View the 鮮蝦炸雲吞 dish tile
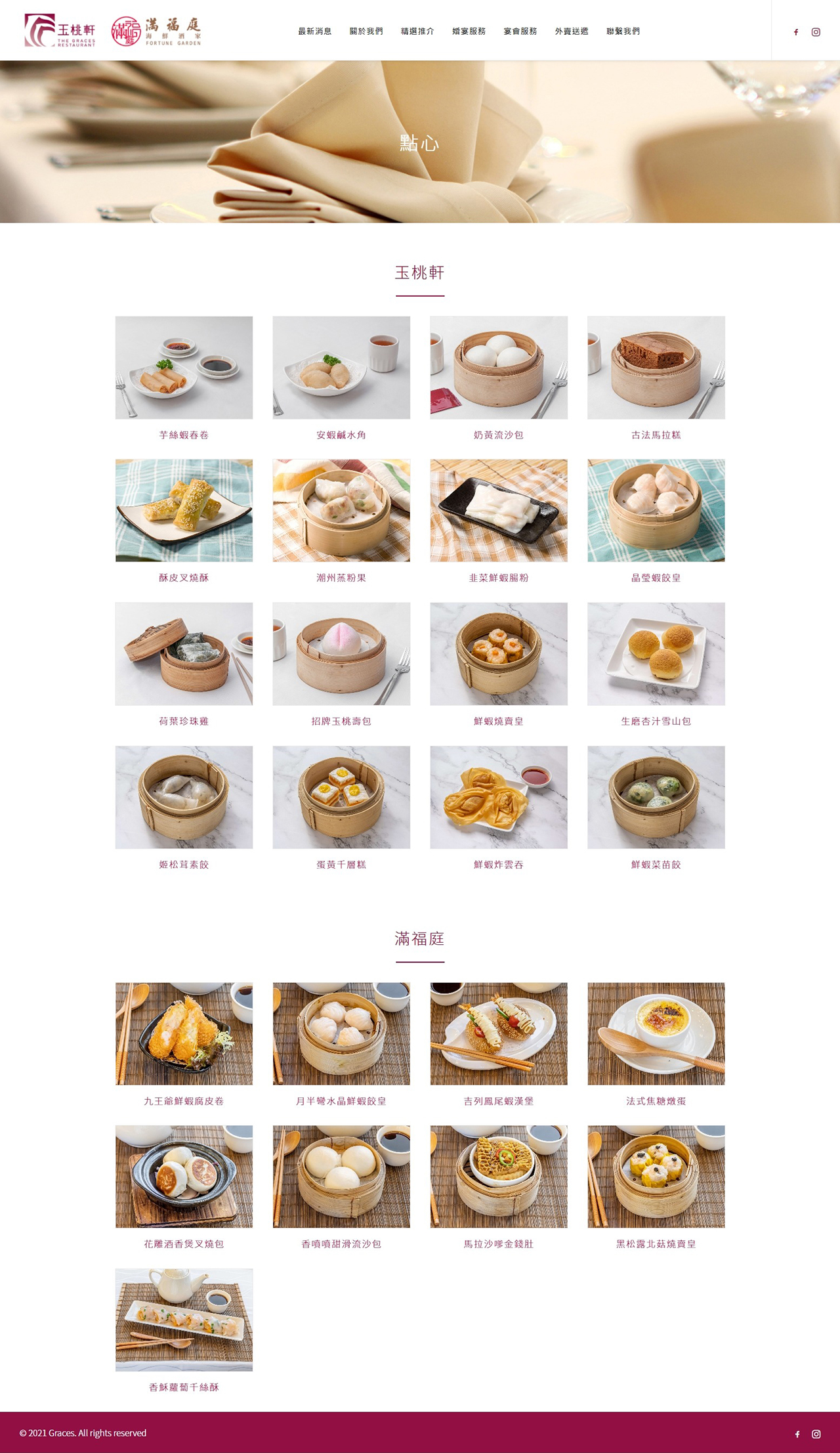The image size is (840, 1453). click(499, 797)
